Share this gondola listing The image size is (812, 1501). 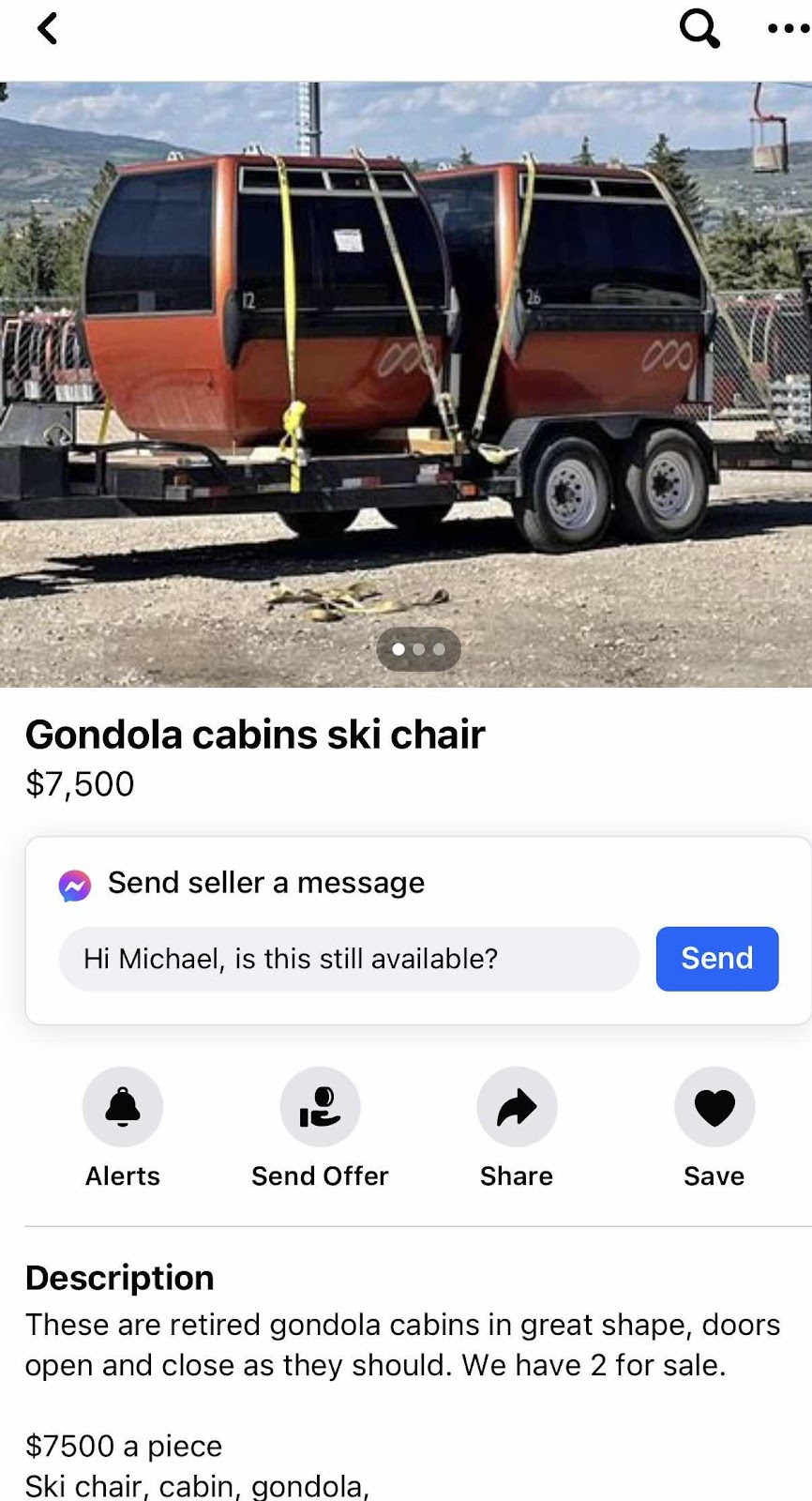pyautogui.click(x=517, y=1107)
